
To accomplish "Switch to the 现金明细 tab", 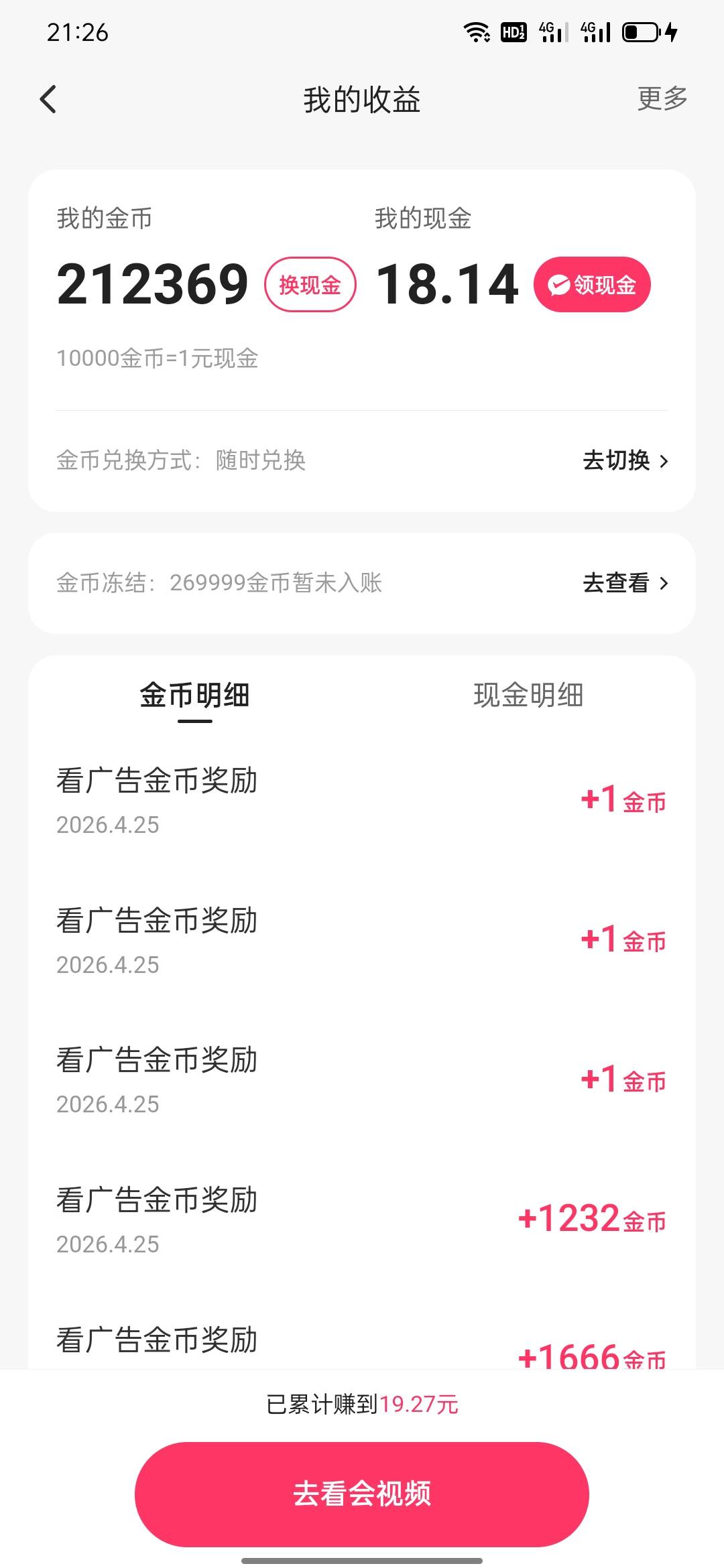I will [528, 695].
